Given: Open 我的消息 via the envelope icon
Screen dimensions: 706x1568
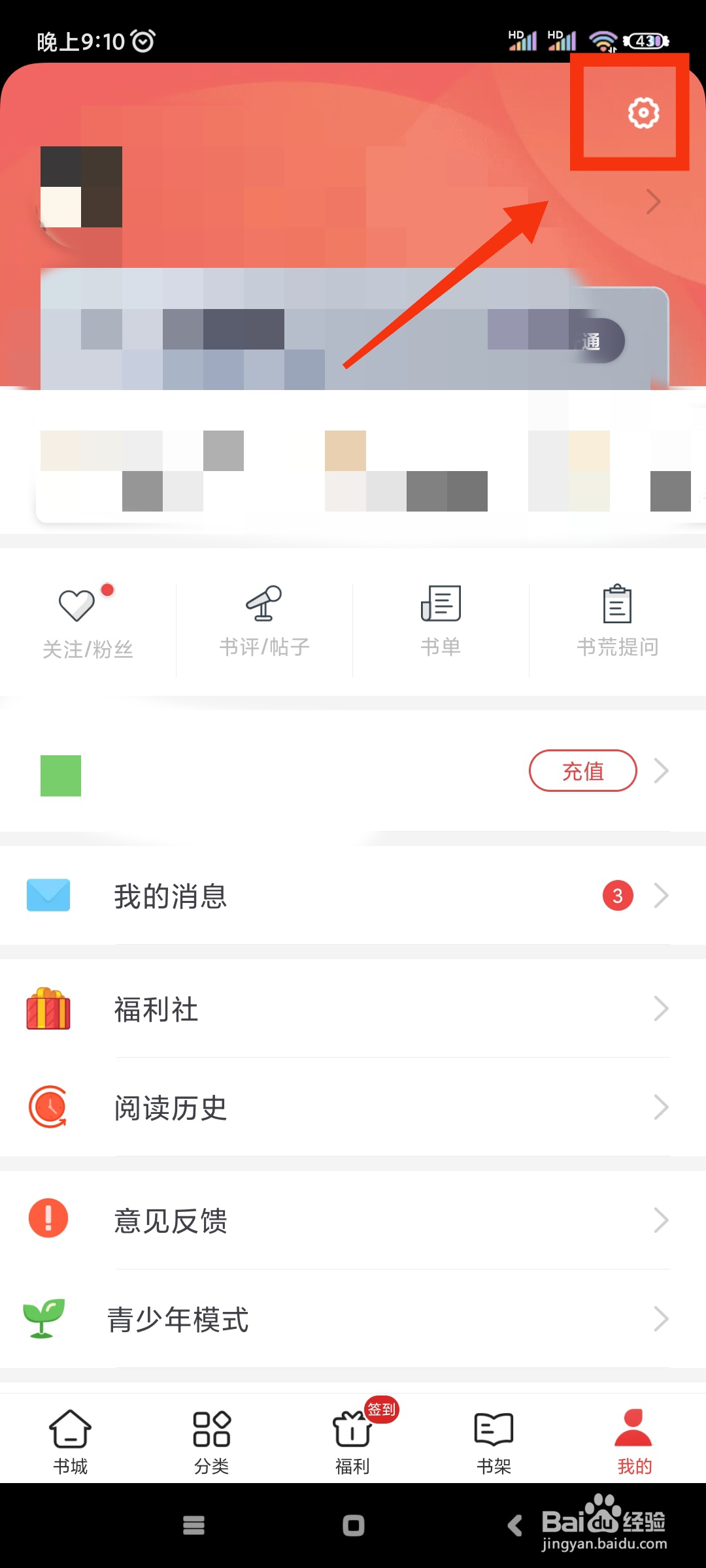Looking at the screenshot, I should pos(46,895).
